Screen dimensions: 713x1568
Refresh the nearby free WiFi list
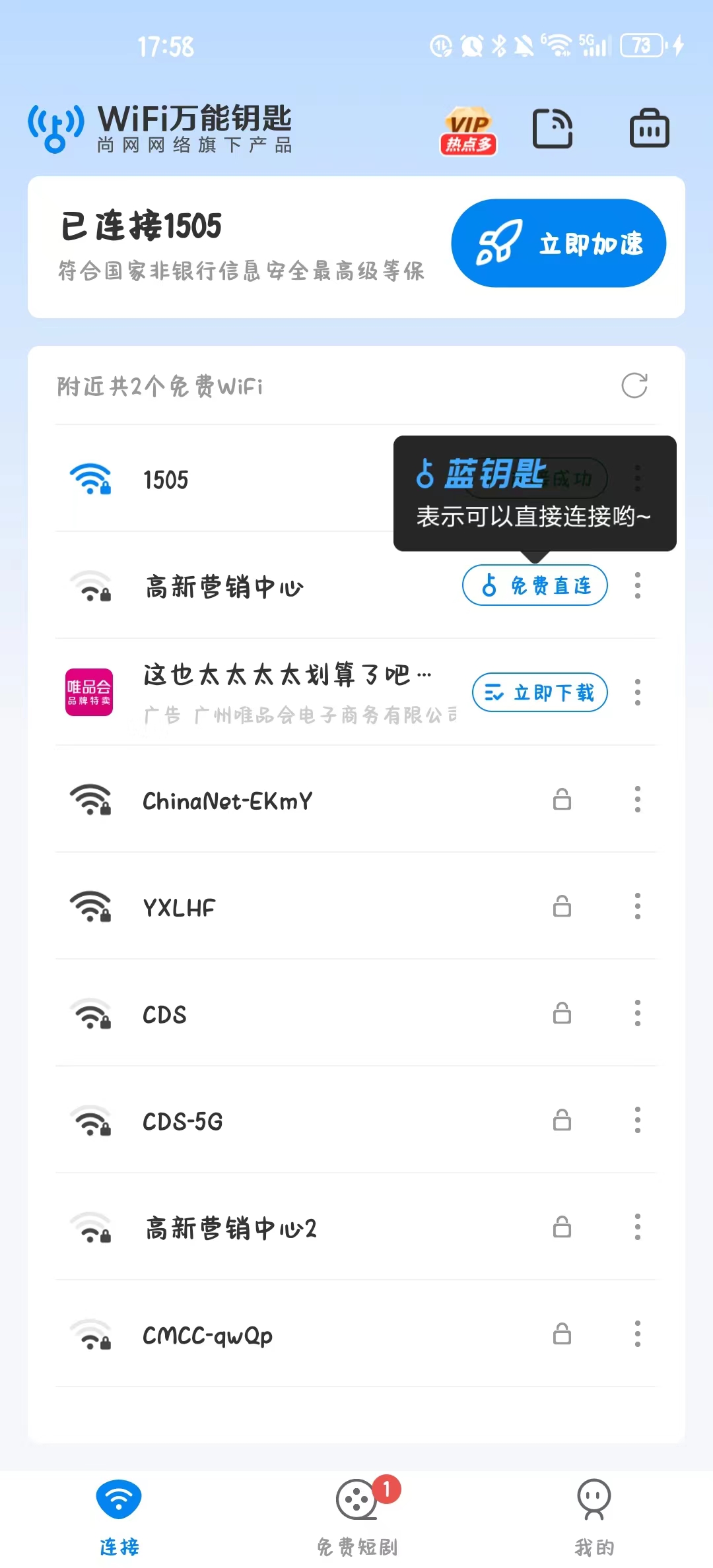click(634, 386)
